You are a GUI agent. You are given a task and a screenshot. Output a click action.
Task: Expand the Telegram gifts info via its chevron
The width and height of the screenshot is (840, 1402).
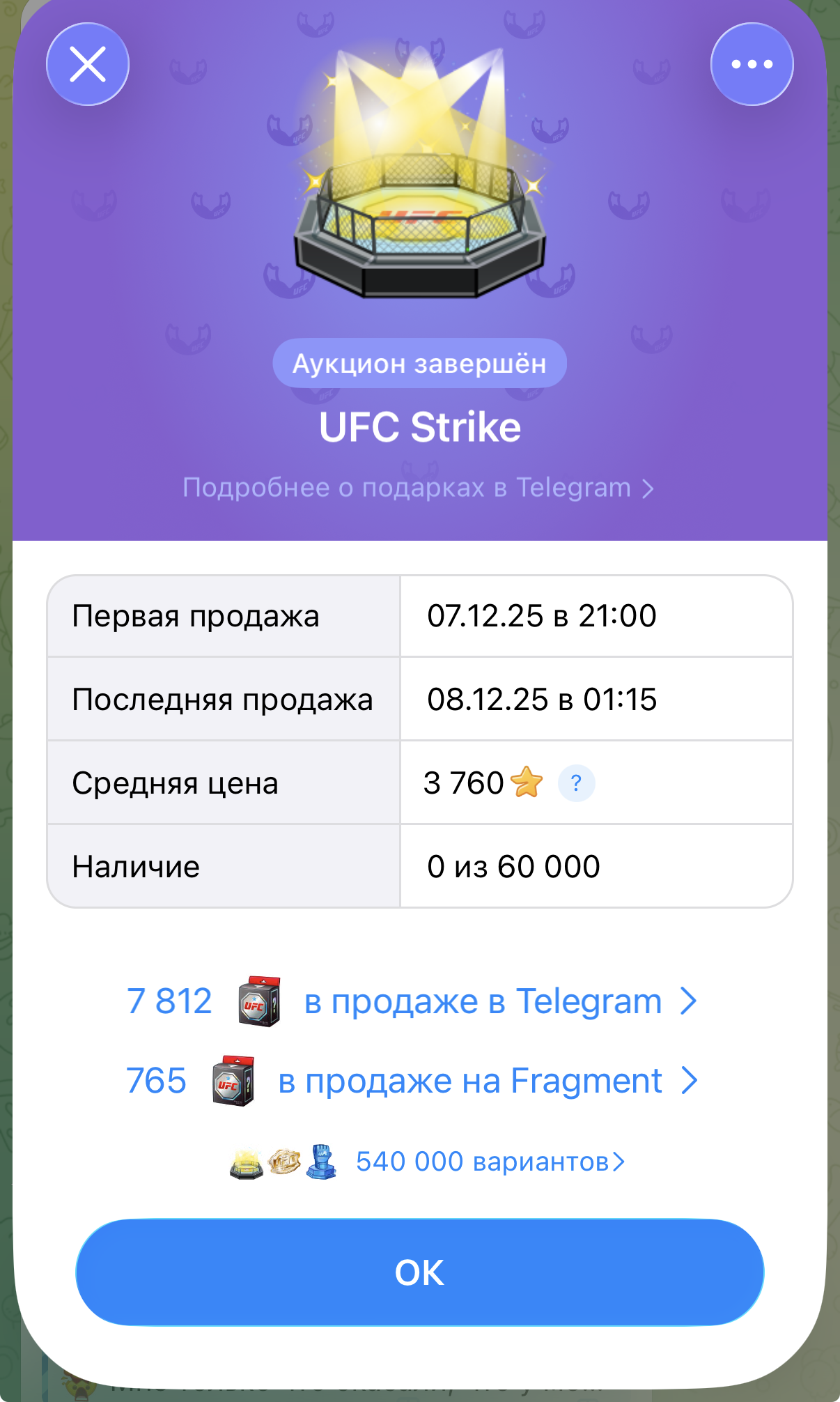point(689,1001)
